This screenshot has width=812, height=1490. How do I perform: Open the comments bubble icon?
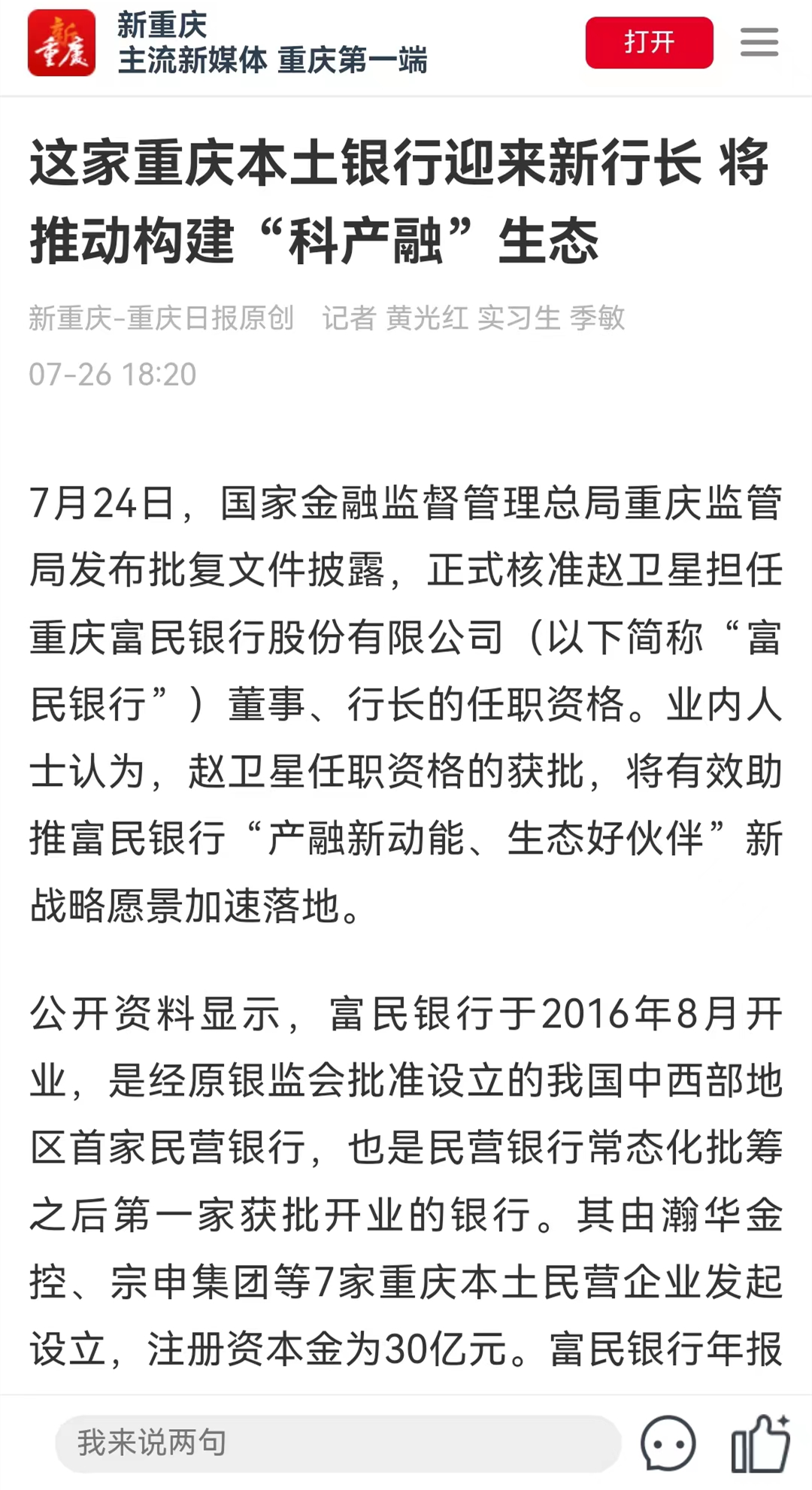(x=668, y=1443)
